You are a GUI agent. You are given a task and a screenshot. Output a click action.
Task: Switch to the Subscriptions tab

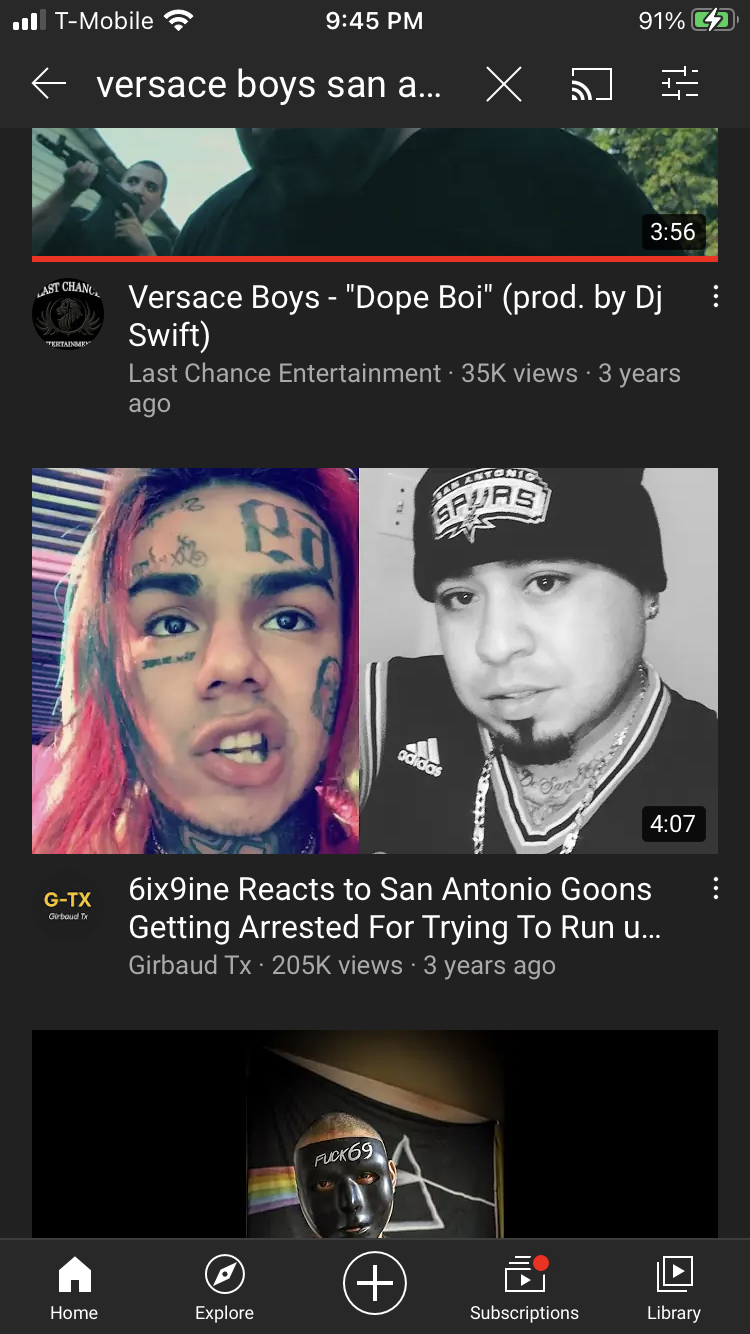tap(524, 1288)
